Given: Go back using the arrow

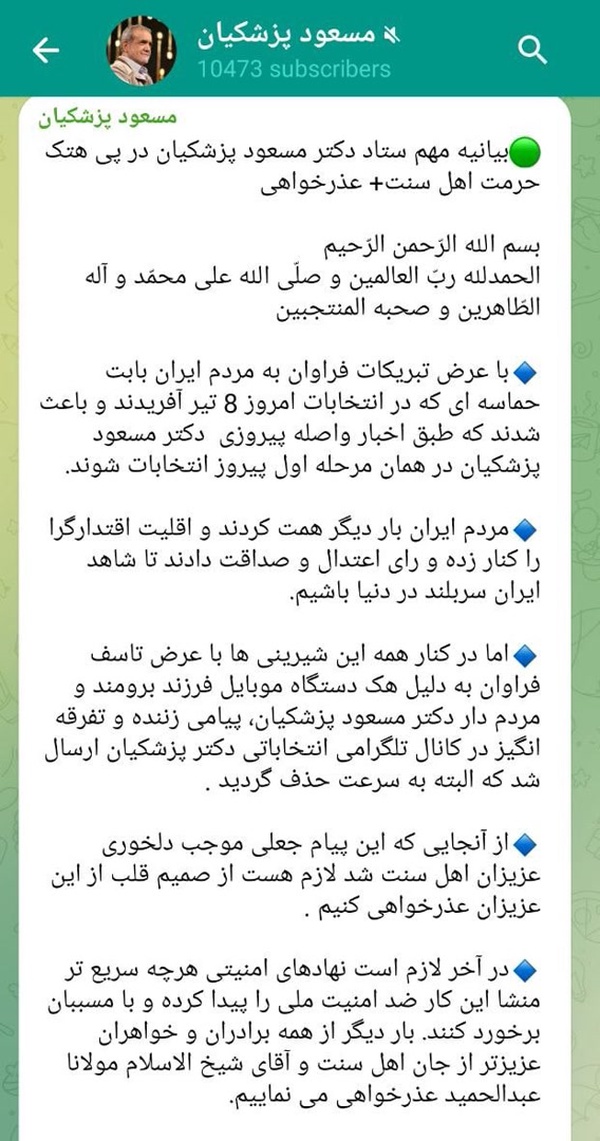Looking at the screenshot, I should click(45, 49).
